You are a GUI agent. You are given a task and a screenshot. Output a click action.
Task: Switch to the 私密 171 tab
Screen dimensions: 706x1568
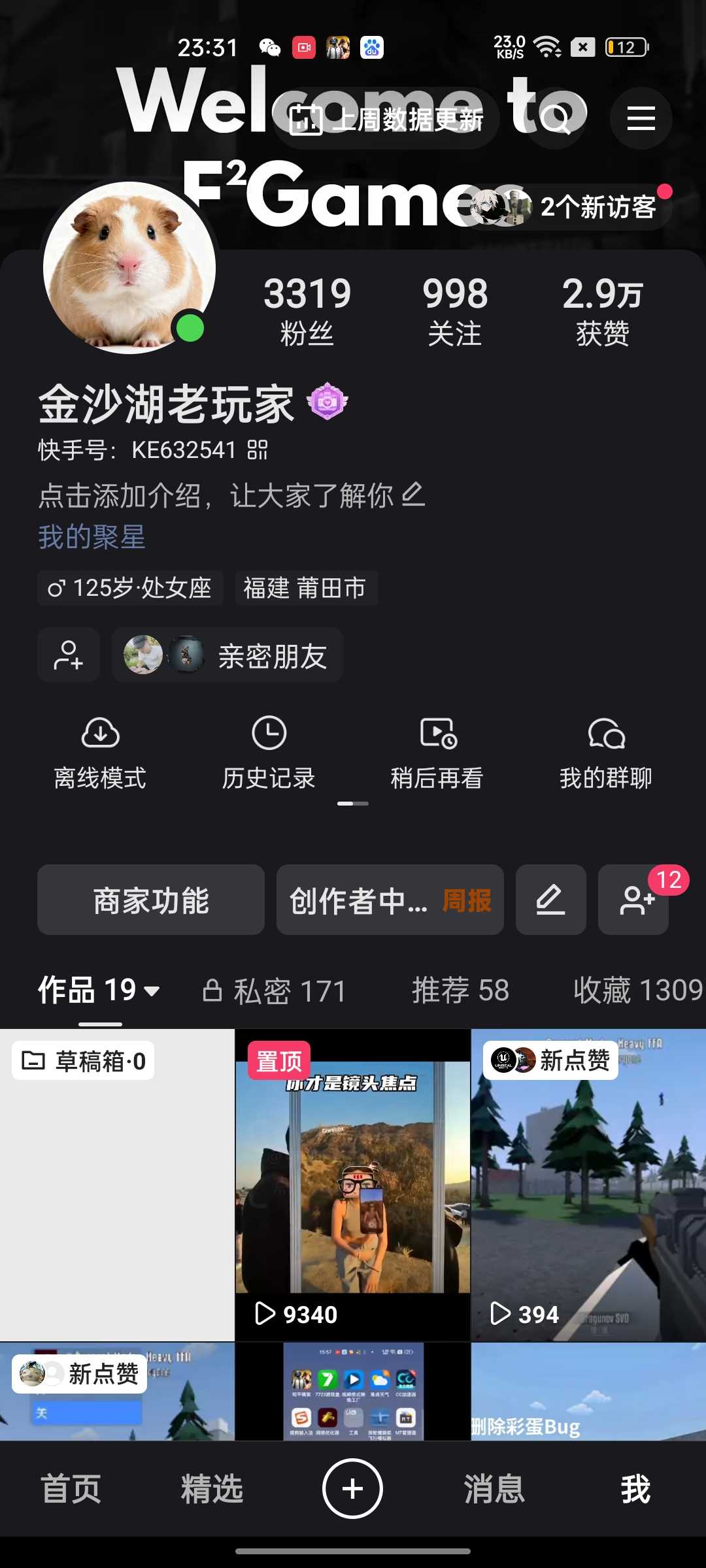click(x=275, y=990)
